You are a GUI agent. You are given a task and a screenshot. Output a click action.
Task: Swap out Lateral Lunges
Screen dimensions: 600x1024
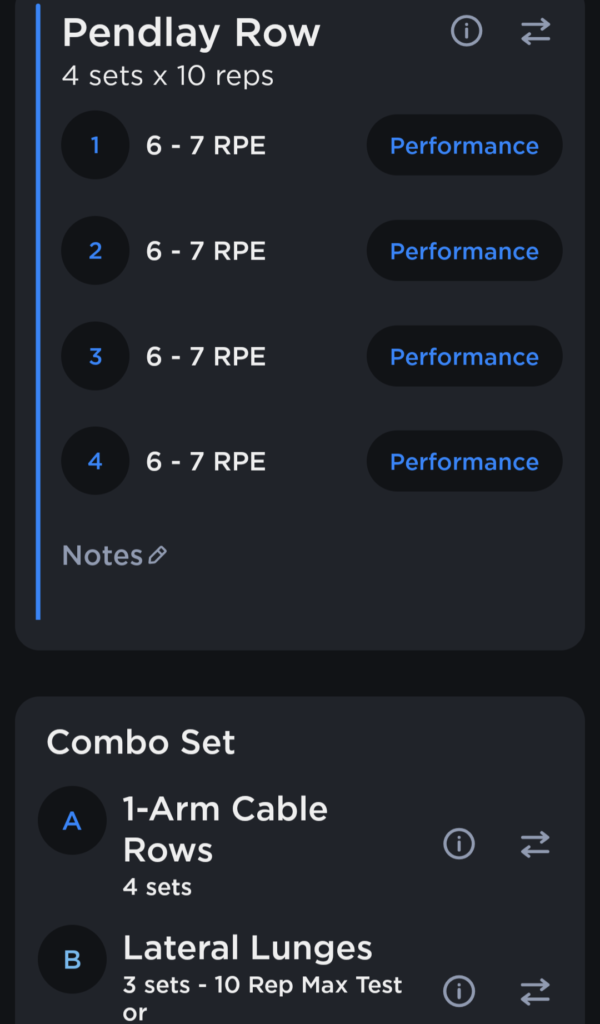coord(536,991)
